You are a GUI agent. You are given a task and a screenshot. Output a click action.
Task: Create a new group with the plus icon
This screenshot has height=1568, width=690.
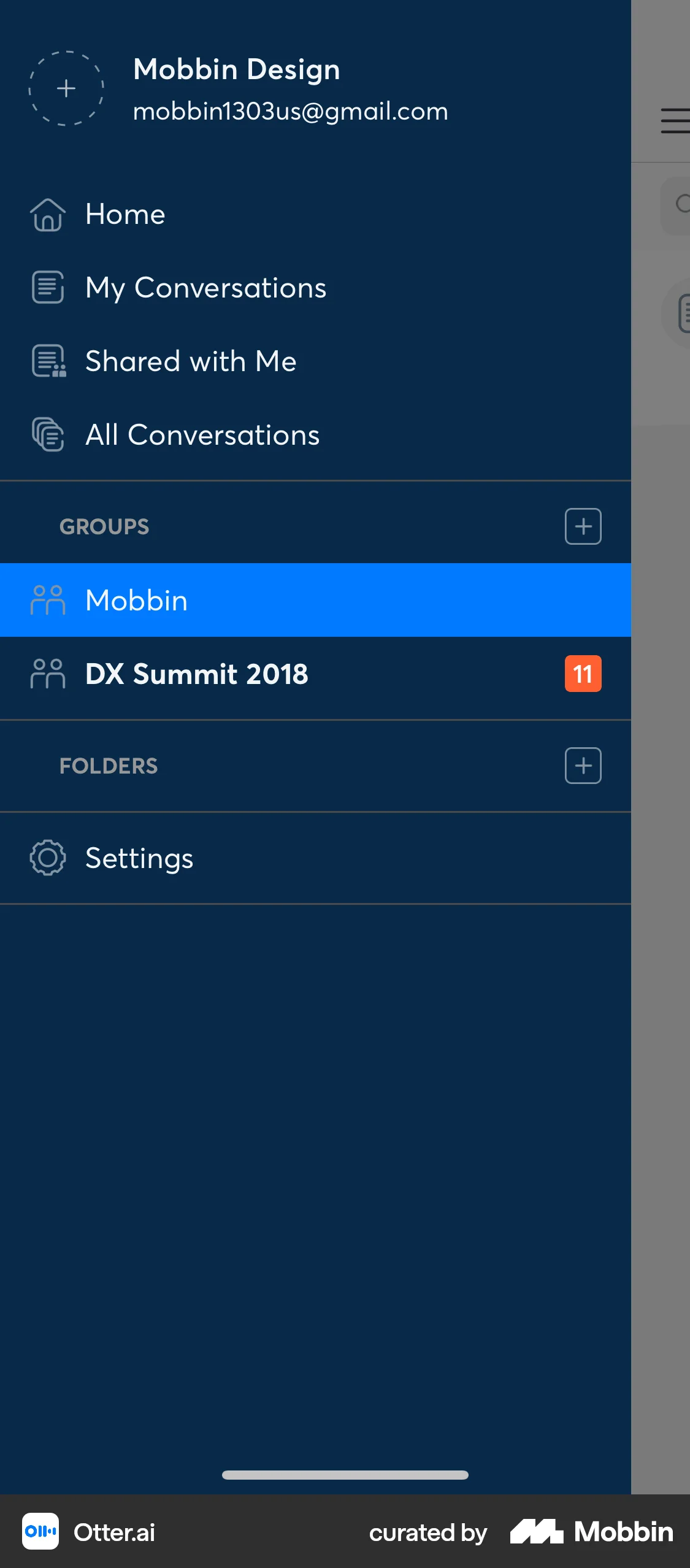[583, 526]
